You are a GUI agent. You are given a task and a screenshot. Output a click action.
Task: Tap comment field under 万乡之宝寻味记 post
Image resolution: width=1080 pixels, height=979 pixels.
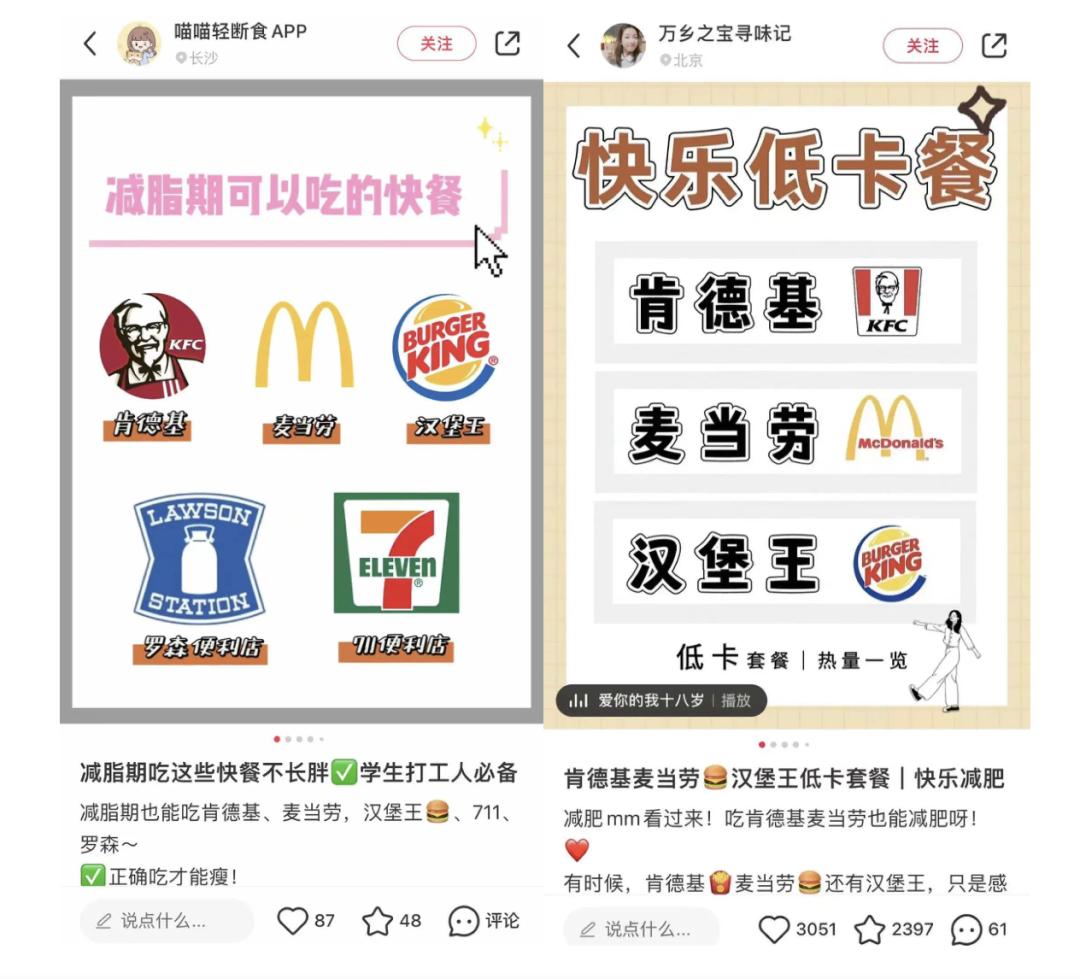coord(642,929)
